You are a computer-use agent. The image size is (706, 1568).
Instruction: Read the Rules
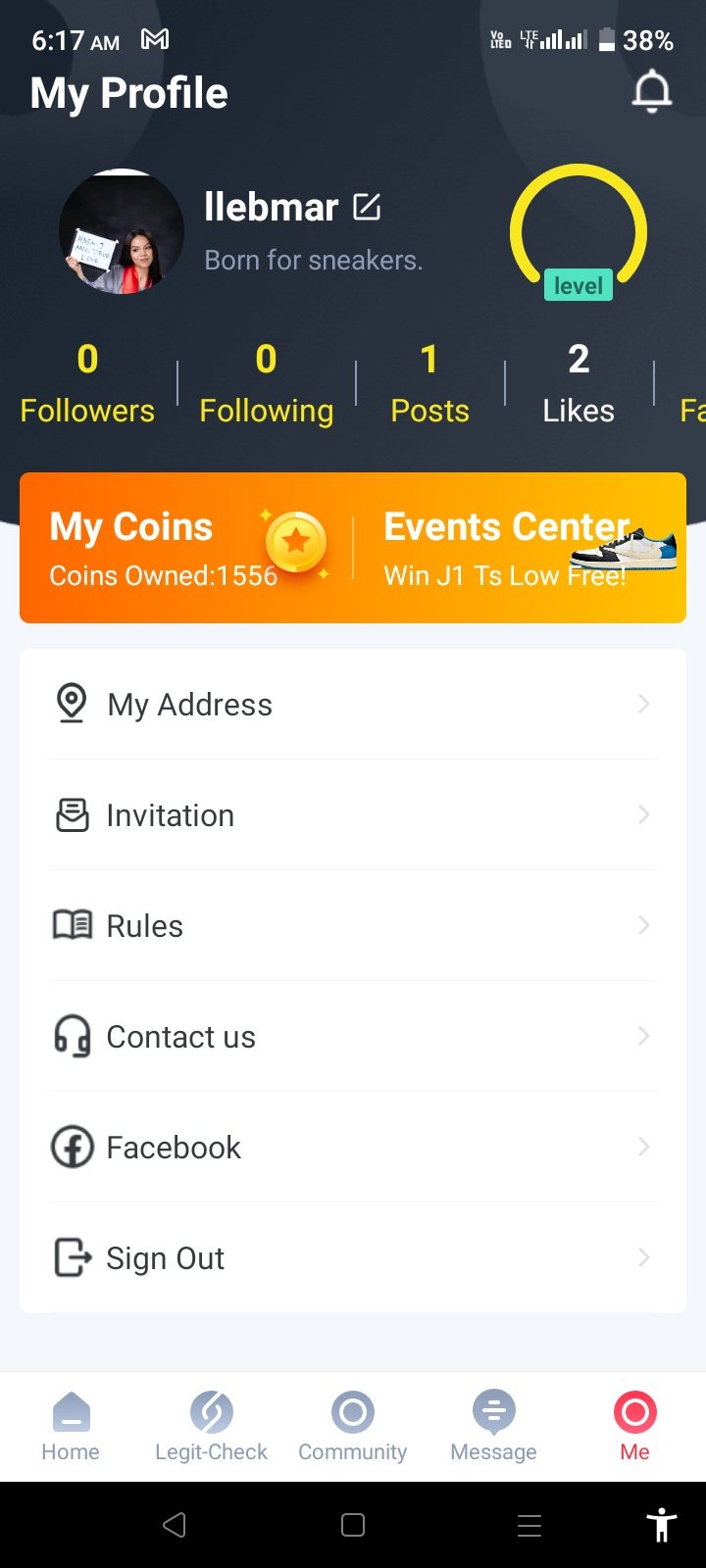pos(353,925)
